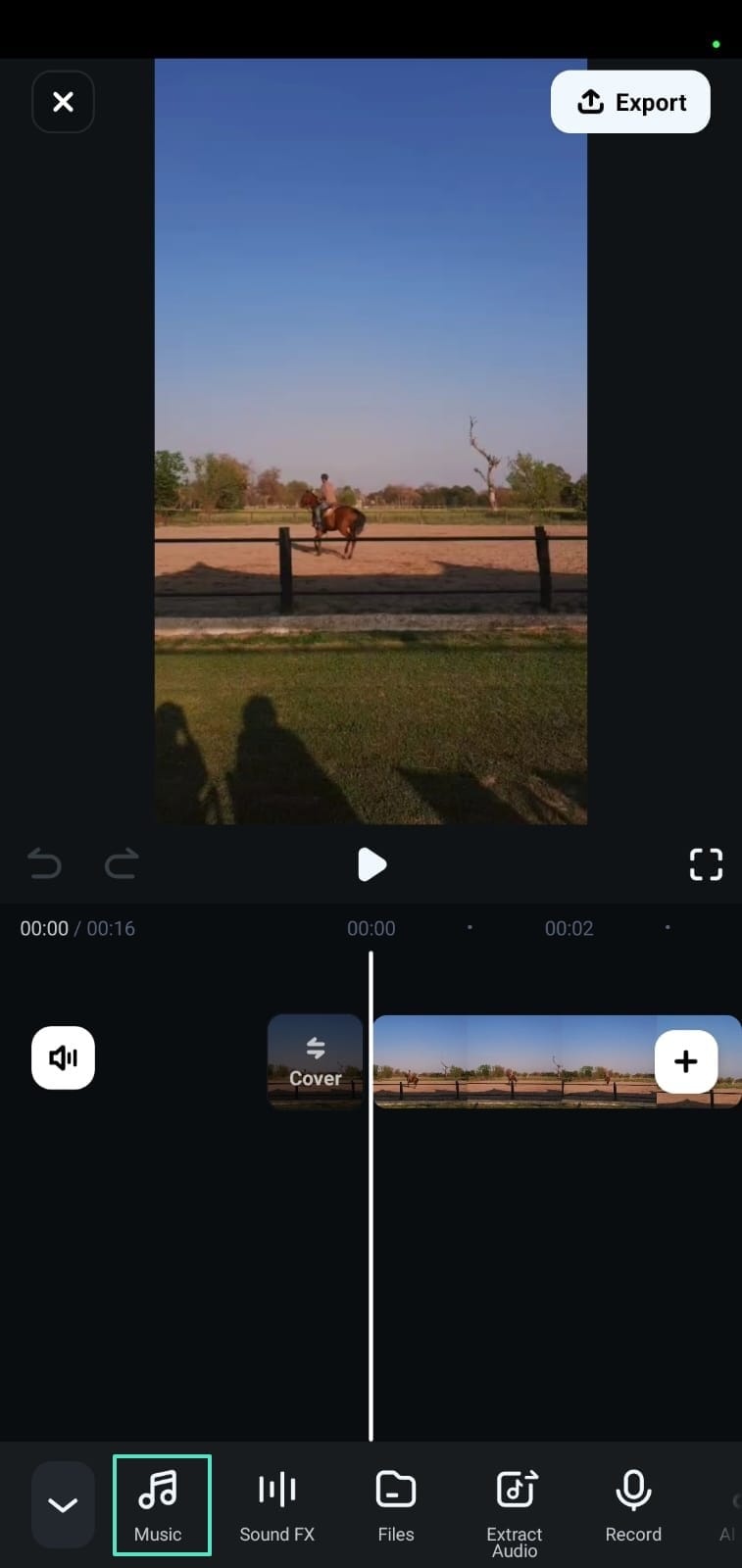742x1568 pixels.
Task: Select the horse video clip on the timeline
Action: [510, 1062]
